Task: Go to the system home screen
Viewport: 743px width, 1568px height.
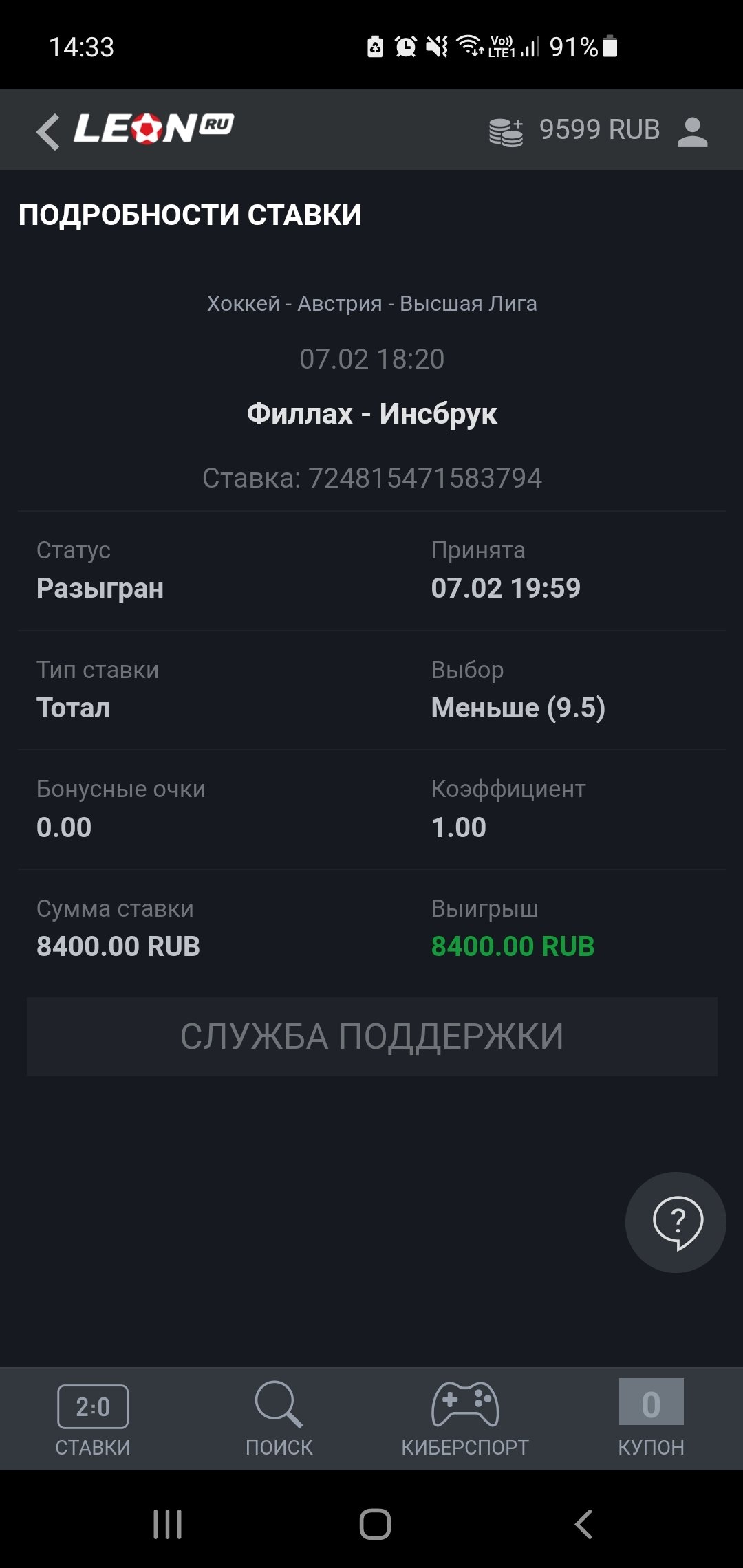Action: 375,1524
